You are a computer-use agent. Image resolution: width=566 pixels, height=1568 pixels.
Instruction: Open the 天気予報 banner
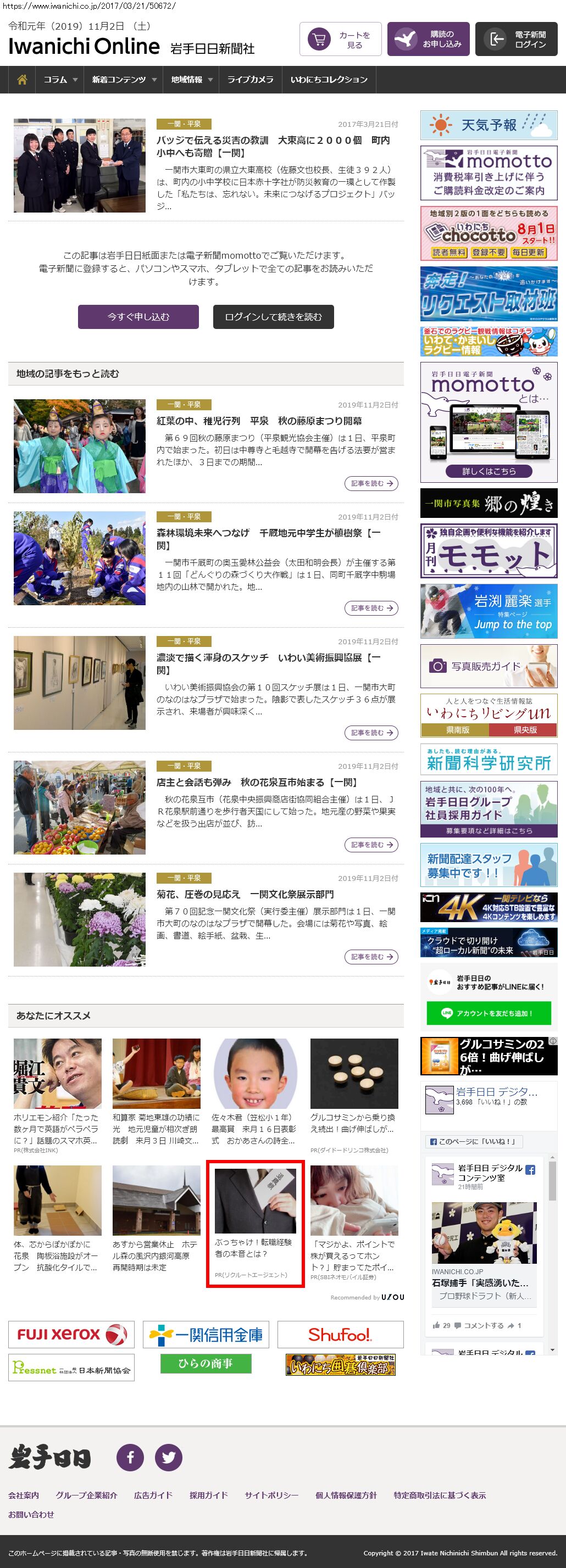(489, 125)
